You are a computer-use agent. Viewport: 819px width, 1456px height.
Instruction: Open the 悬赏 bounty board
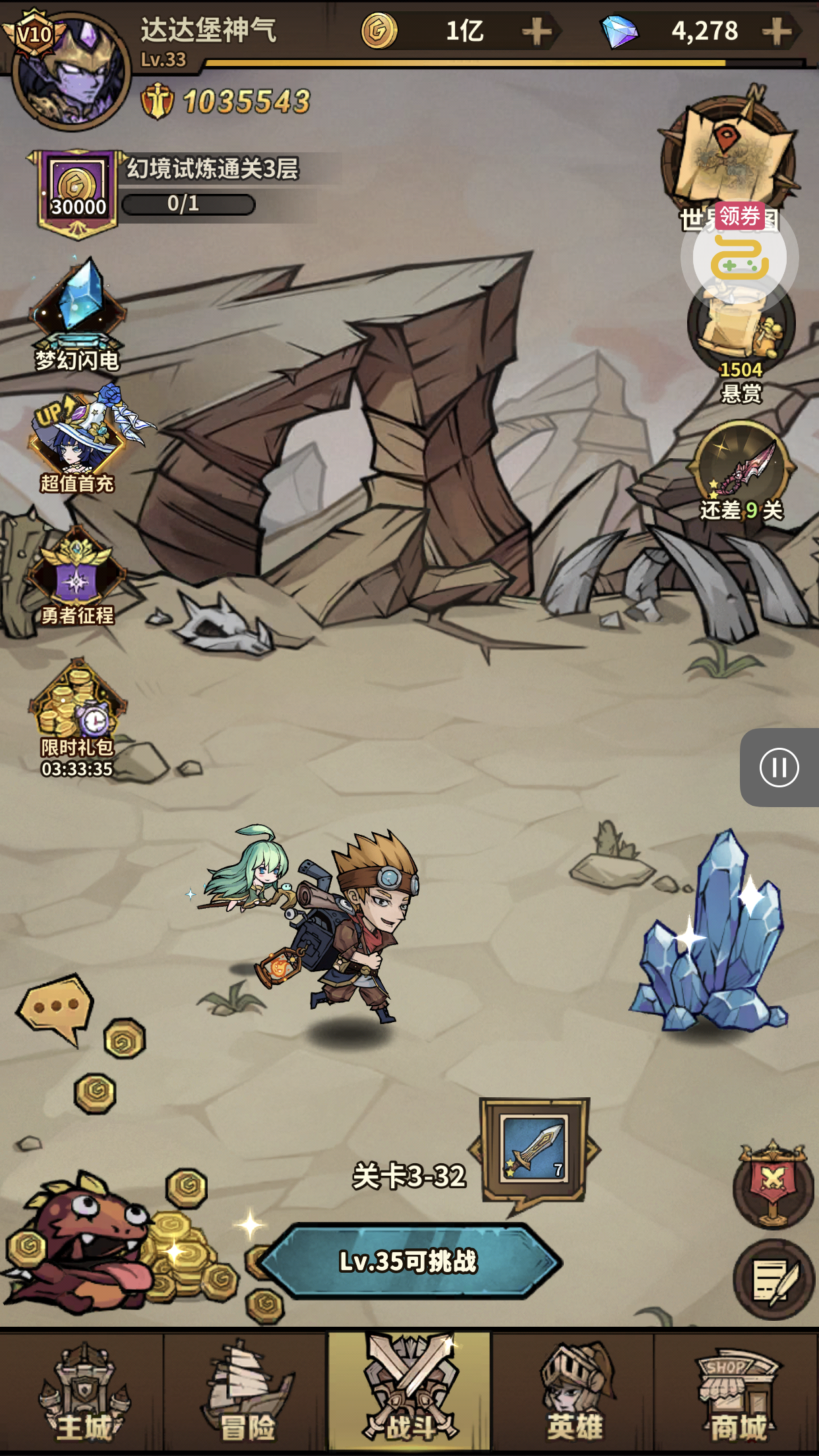coord(742,343)
